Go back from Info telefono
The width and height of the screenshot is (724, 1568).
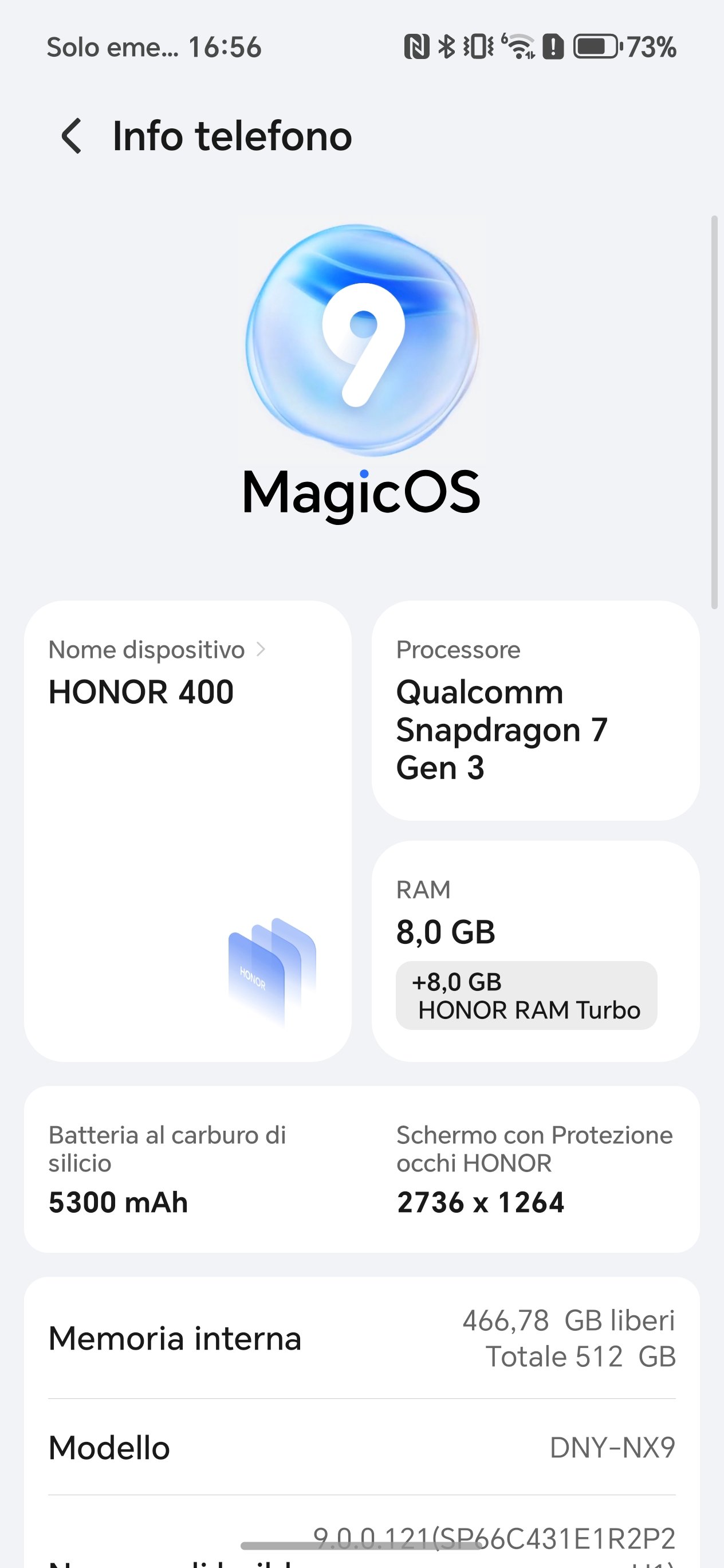pos(72,136)
